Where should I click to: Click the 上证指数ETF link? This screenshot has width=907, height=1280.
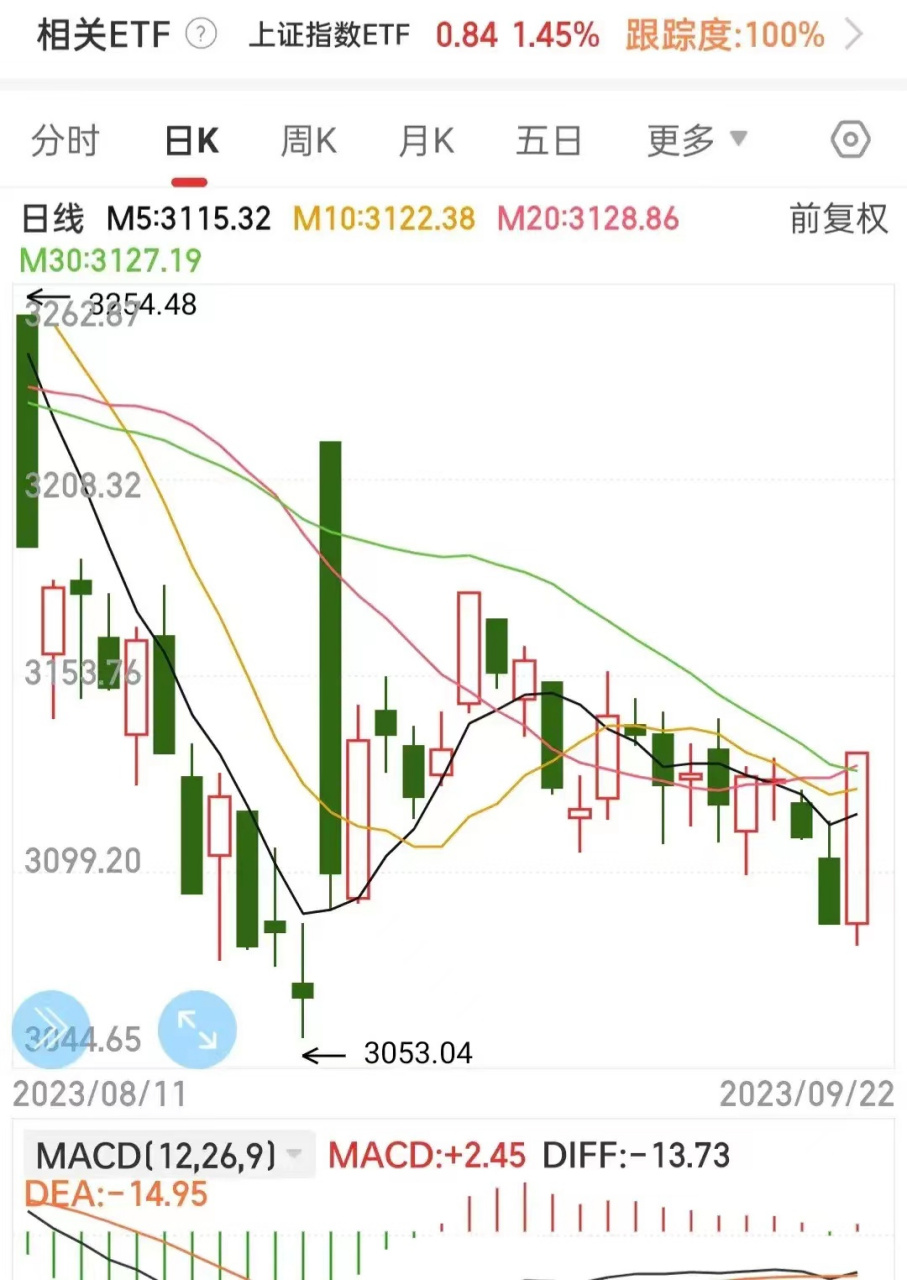[x=330, y=33]
